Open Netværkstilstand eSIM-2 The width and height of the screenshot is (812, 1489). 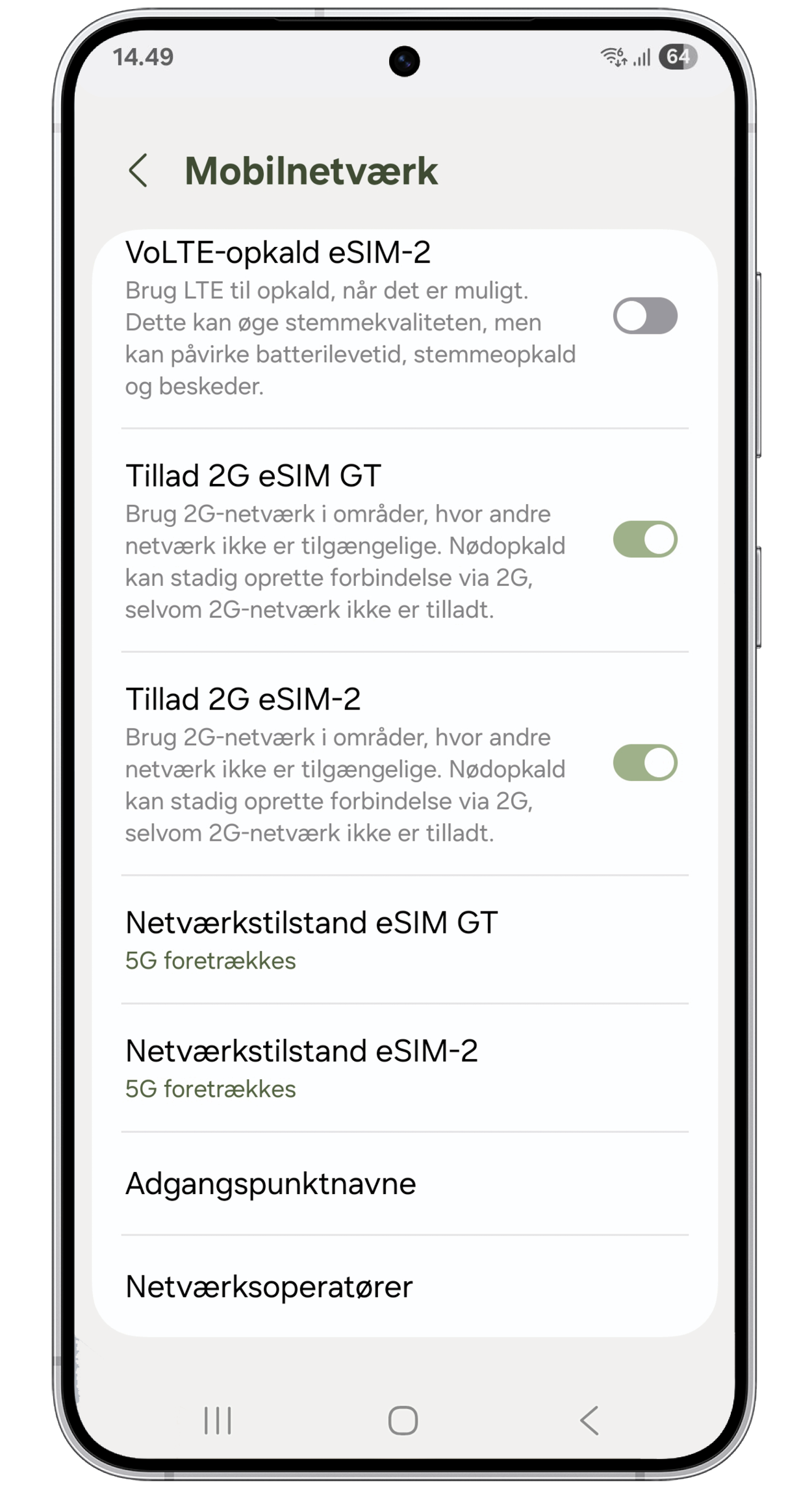tap(403, 1067)
